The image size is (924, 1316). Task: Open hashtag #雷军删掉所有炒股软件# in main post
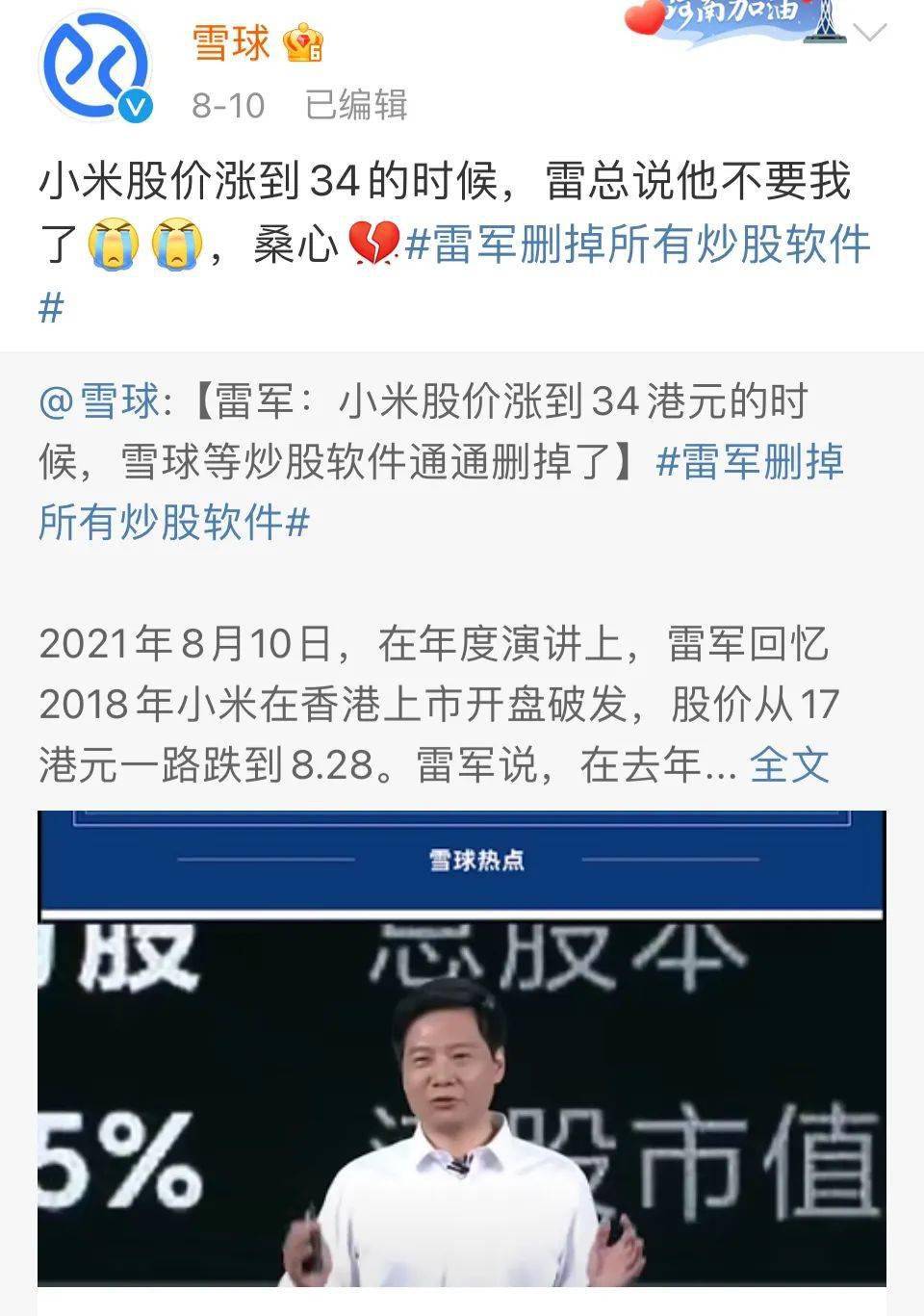click(637, 245)
